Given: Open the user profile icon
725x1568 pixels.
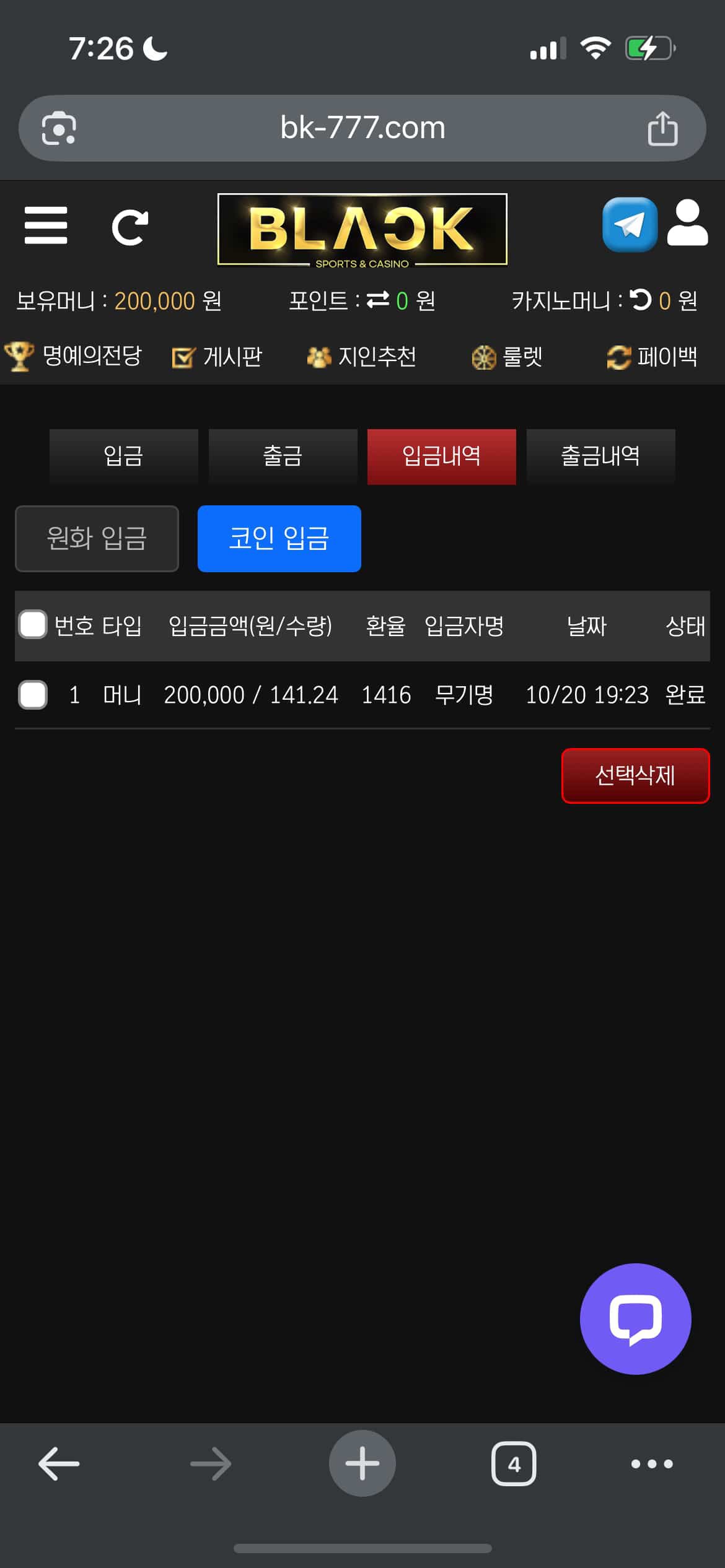Looking at the screenshot, I should click(x=687, y=223).
